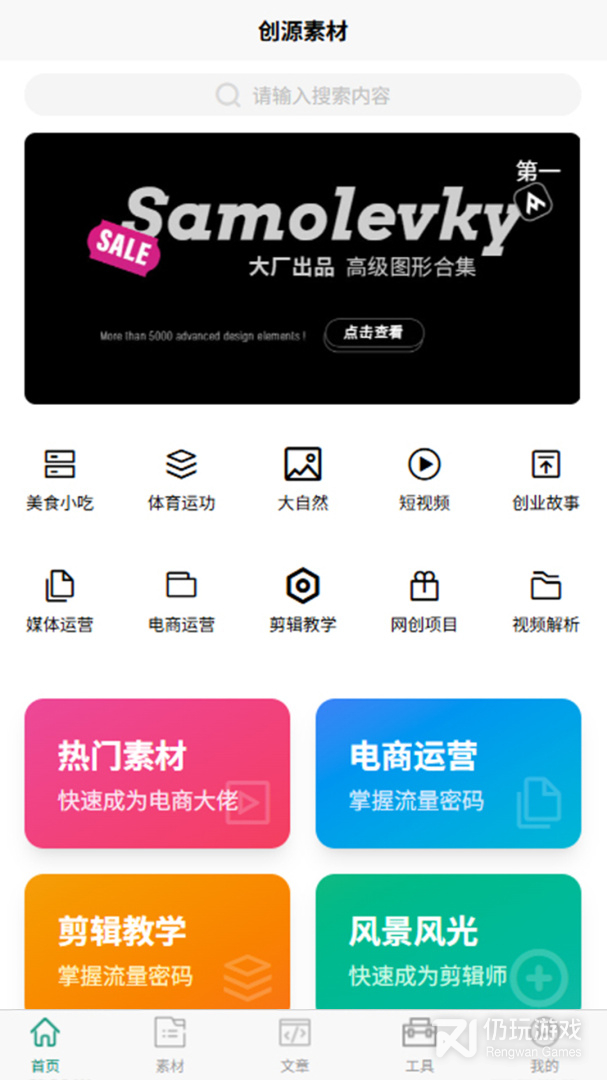
Task: Open the 网创项目 category
Action: (x=424, y=600)
